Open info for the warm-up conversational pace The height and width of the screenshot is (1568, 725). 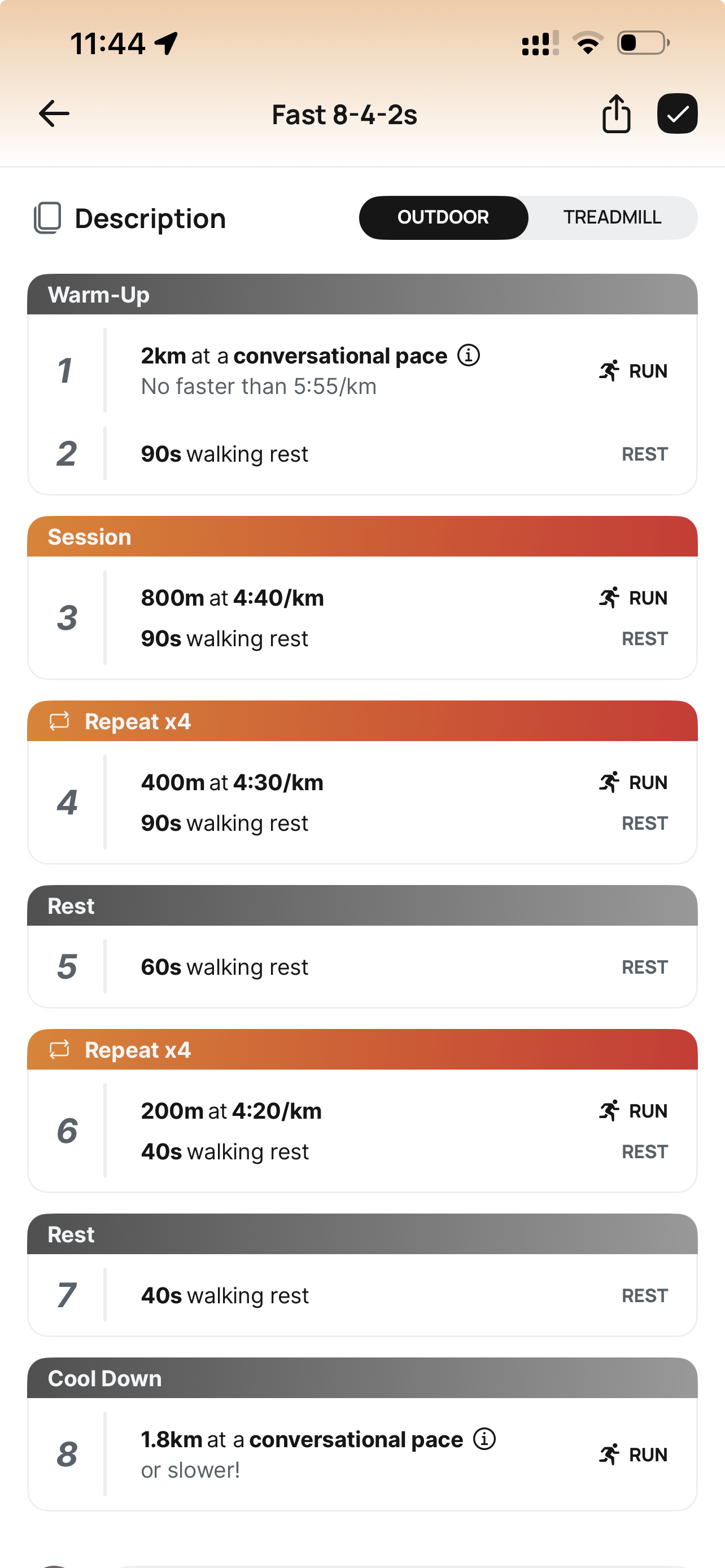pos(469,355)
